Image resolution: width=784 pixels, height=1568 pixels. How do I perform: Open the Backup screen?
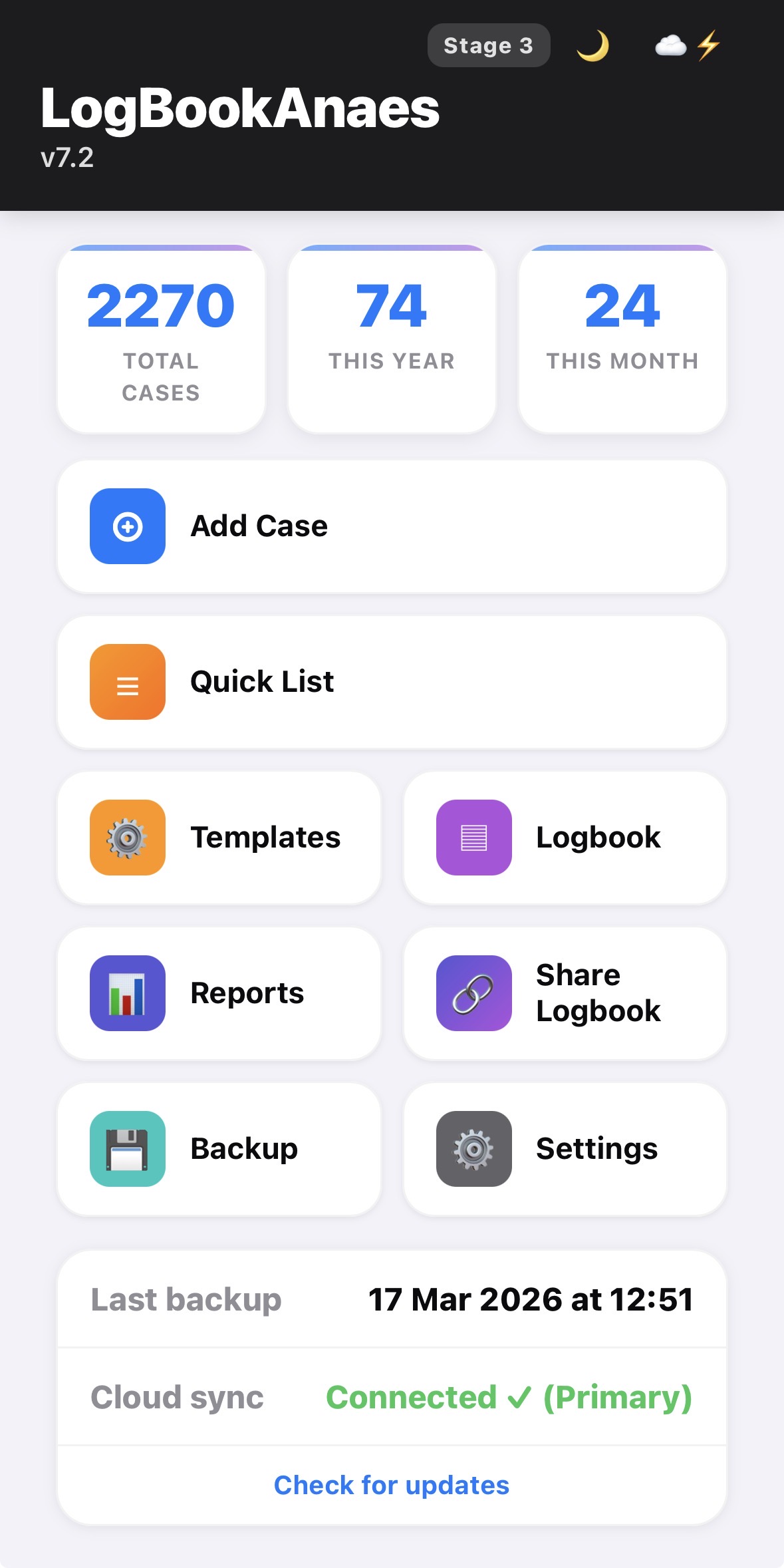[219, 1149]
